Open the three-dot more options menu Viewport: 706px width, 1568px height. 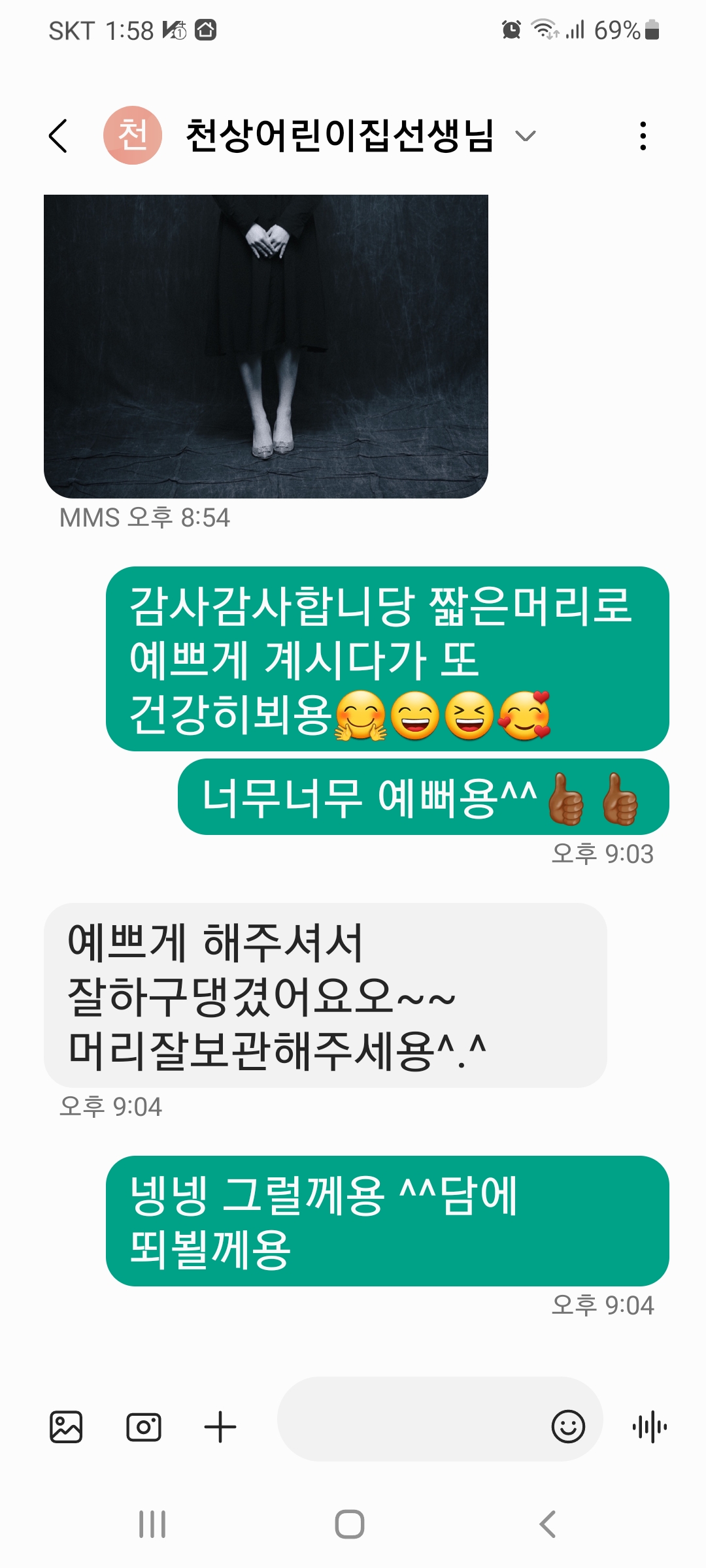click(x=643, y=136)
